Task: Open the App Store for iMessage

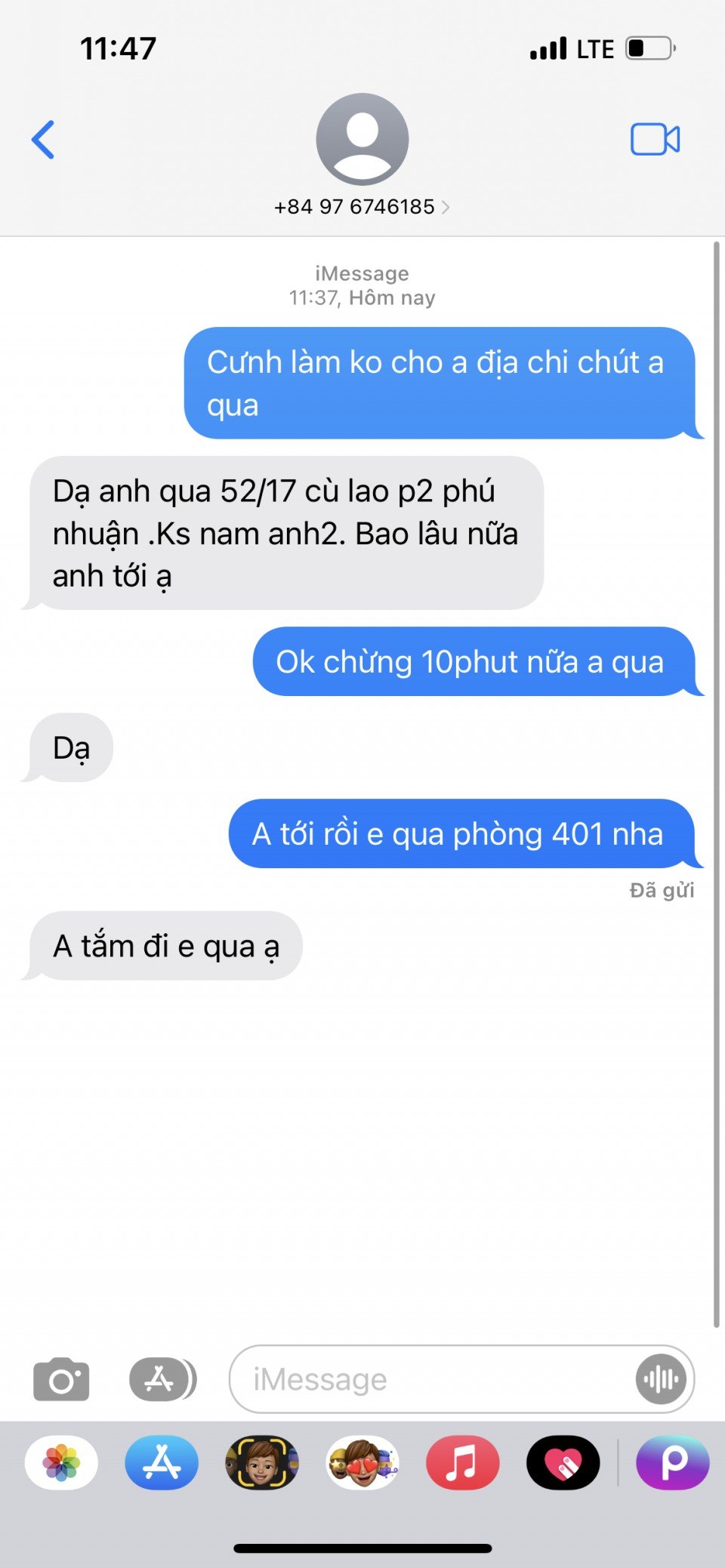Action: click(162, 1462)
